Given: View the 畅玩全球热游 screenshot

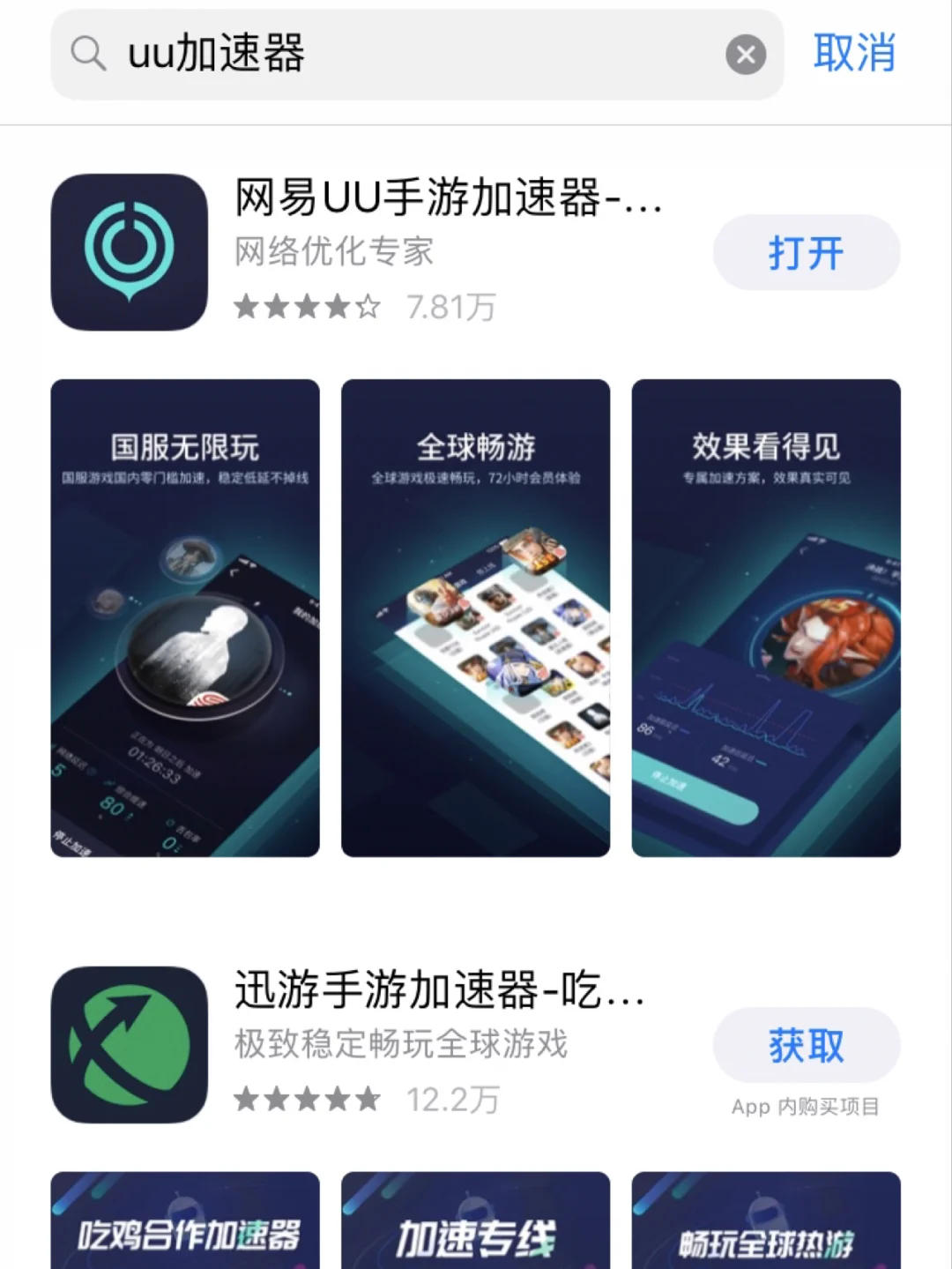Looking at the screenshot, I should pyautogui.click(x=766, y=1221).
